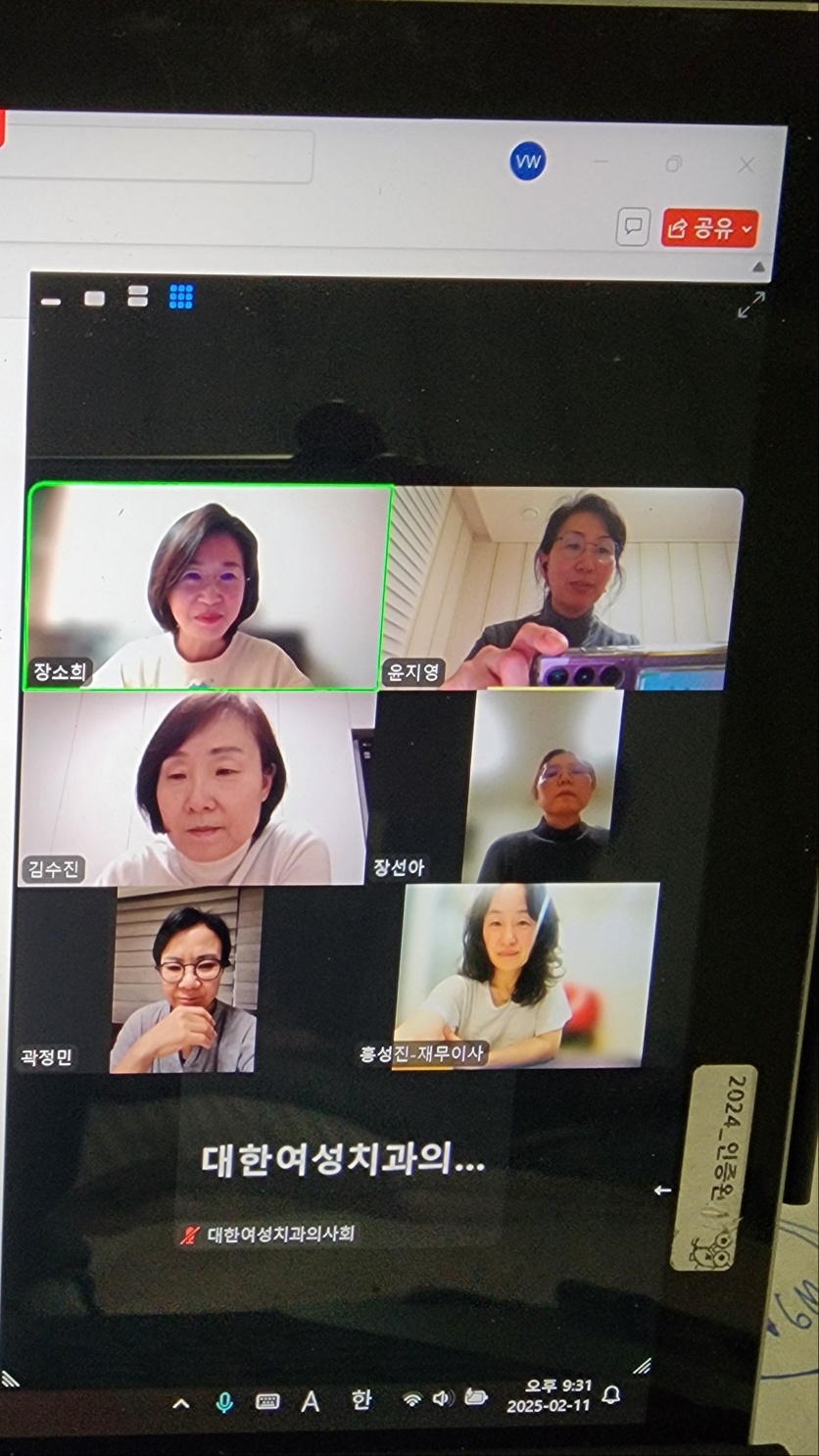Close the window with the X
Image resolution: width=819 pixels, height=1456 pixels.
tap(747, 166)
